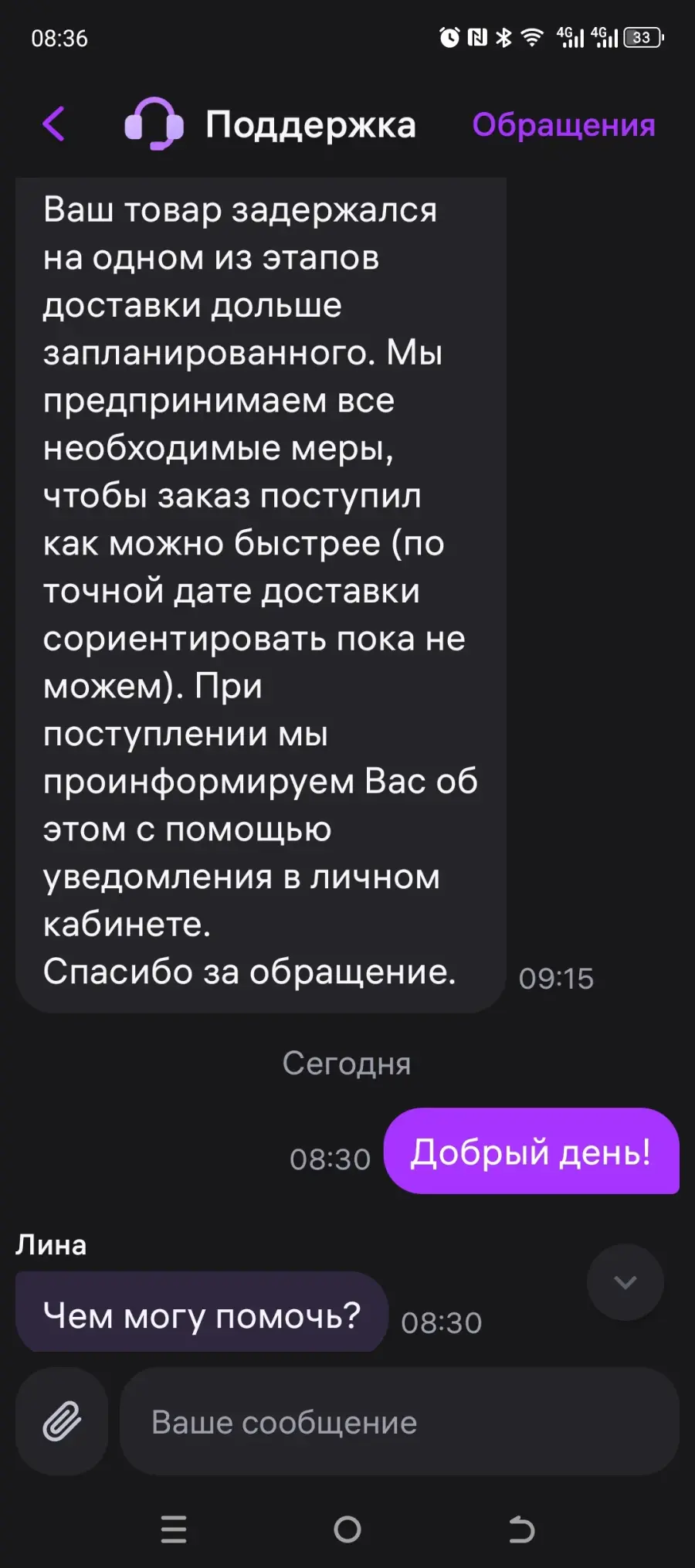This screenshot has width=695, height=1568.
Task: Open the Обращения section
Action: pyautogui.click(x=564, y=124)
